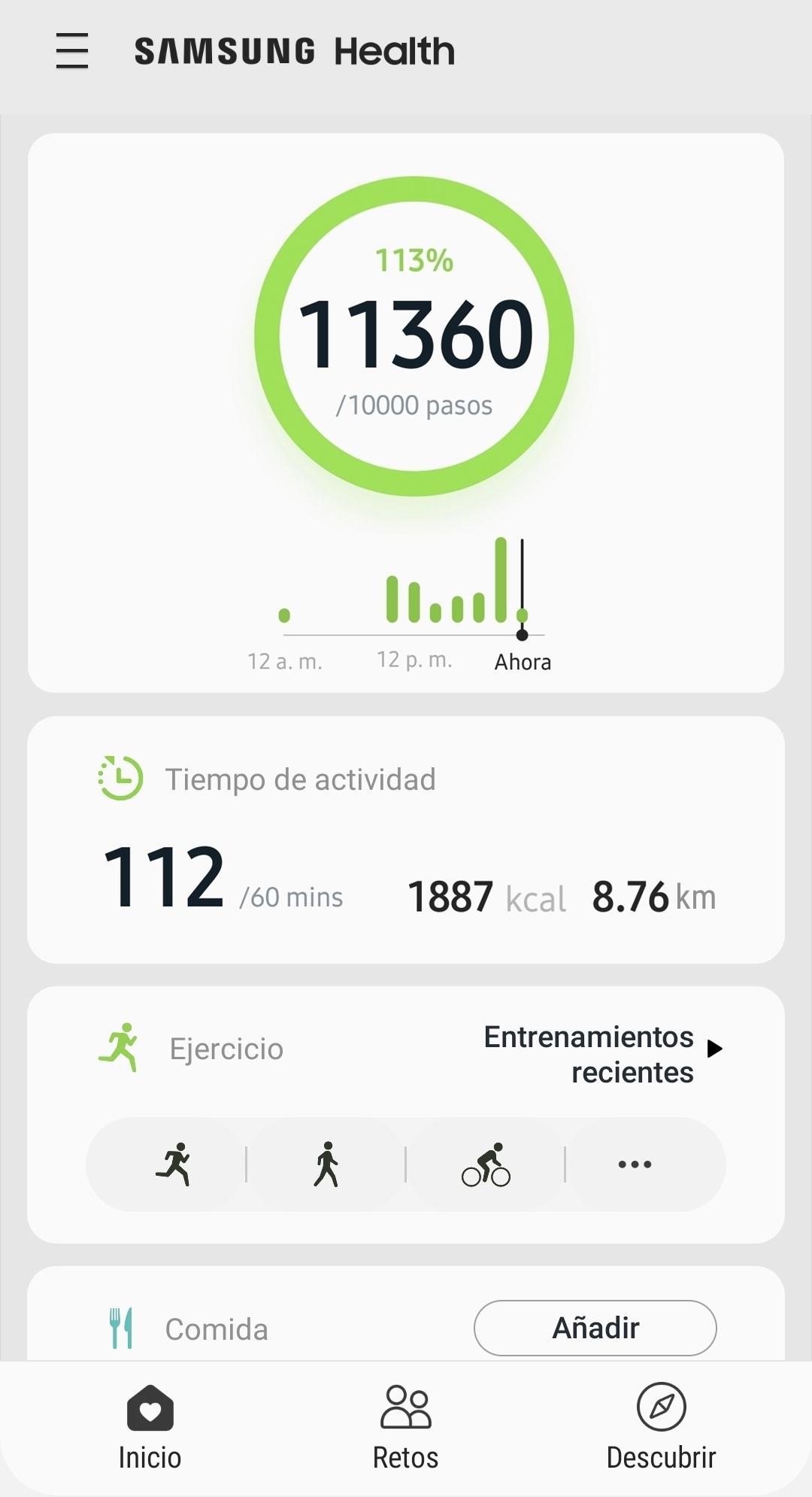812x1497 pixels.
Task: Open the hamburger menu drawer
Action: coord(72,51)
